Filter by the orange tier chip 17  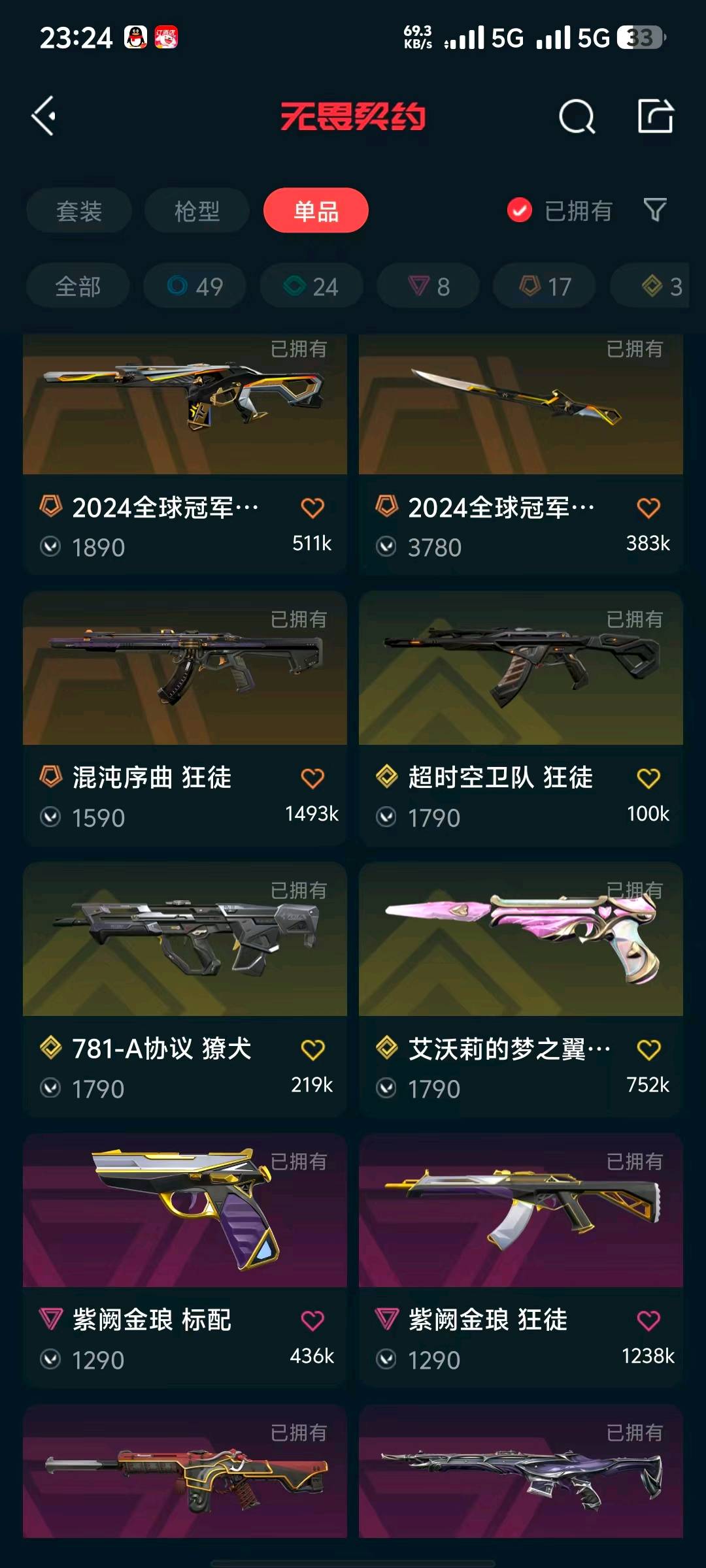pos(545,286)
